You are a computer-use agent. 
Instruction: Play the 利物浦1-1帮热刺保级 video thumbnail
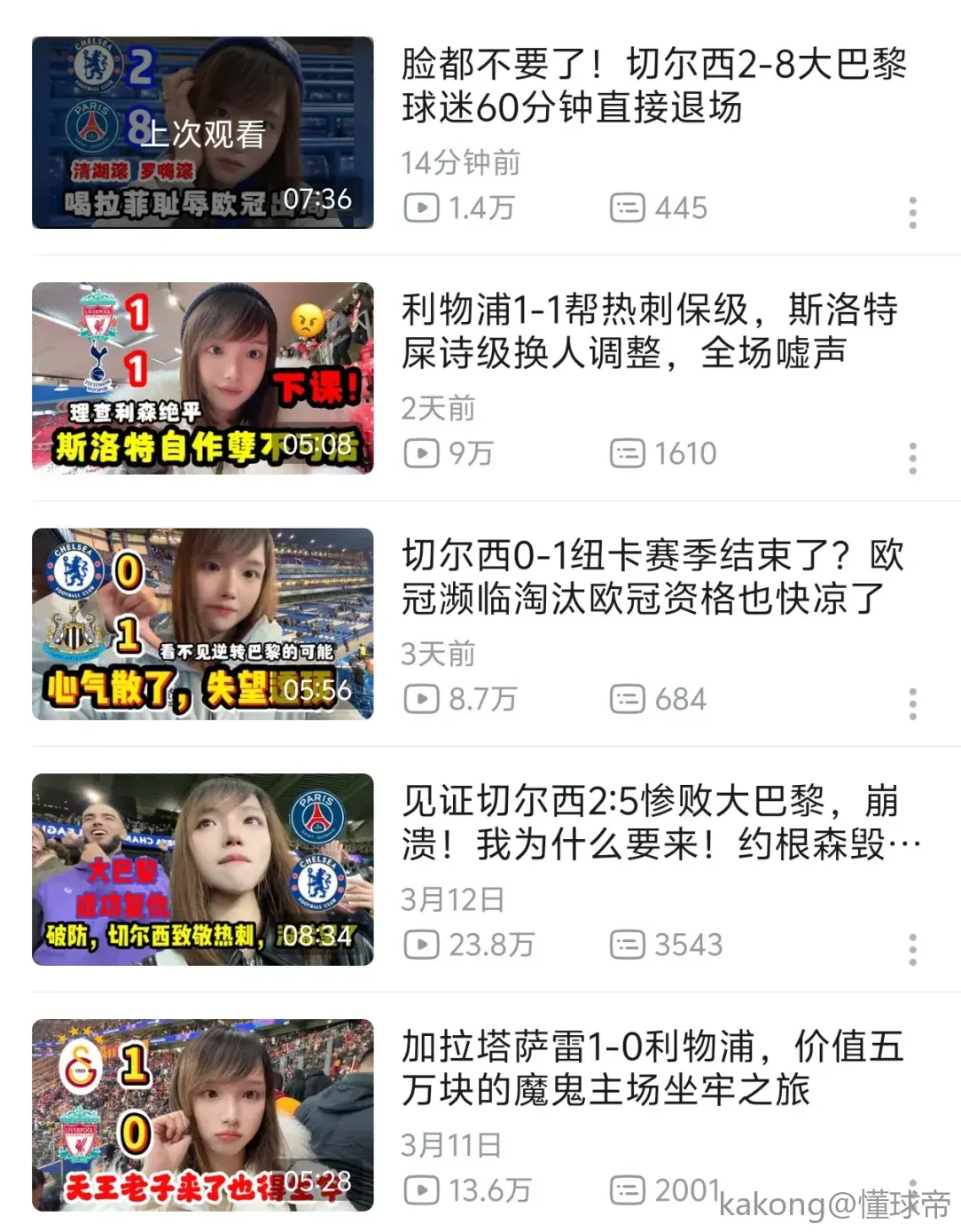(x=202, y=378)
